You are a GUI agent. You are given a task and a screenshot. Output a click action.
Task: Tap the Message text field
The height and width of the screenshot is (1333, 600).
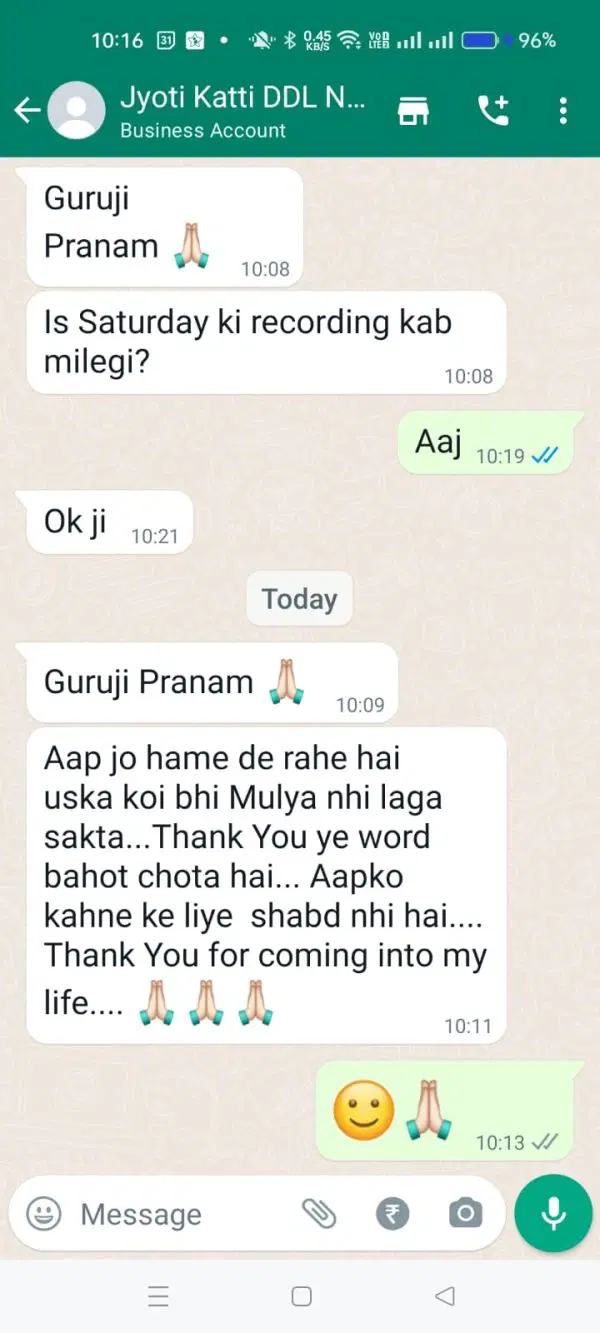pyautogui.click(x=180, y=1214)
